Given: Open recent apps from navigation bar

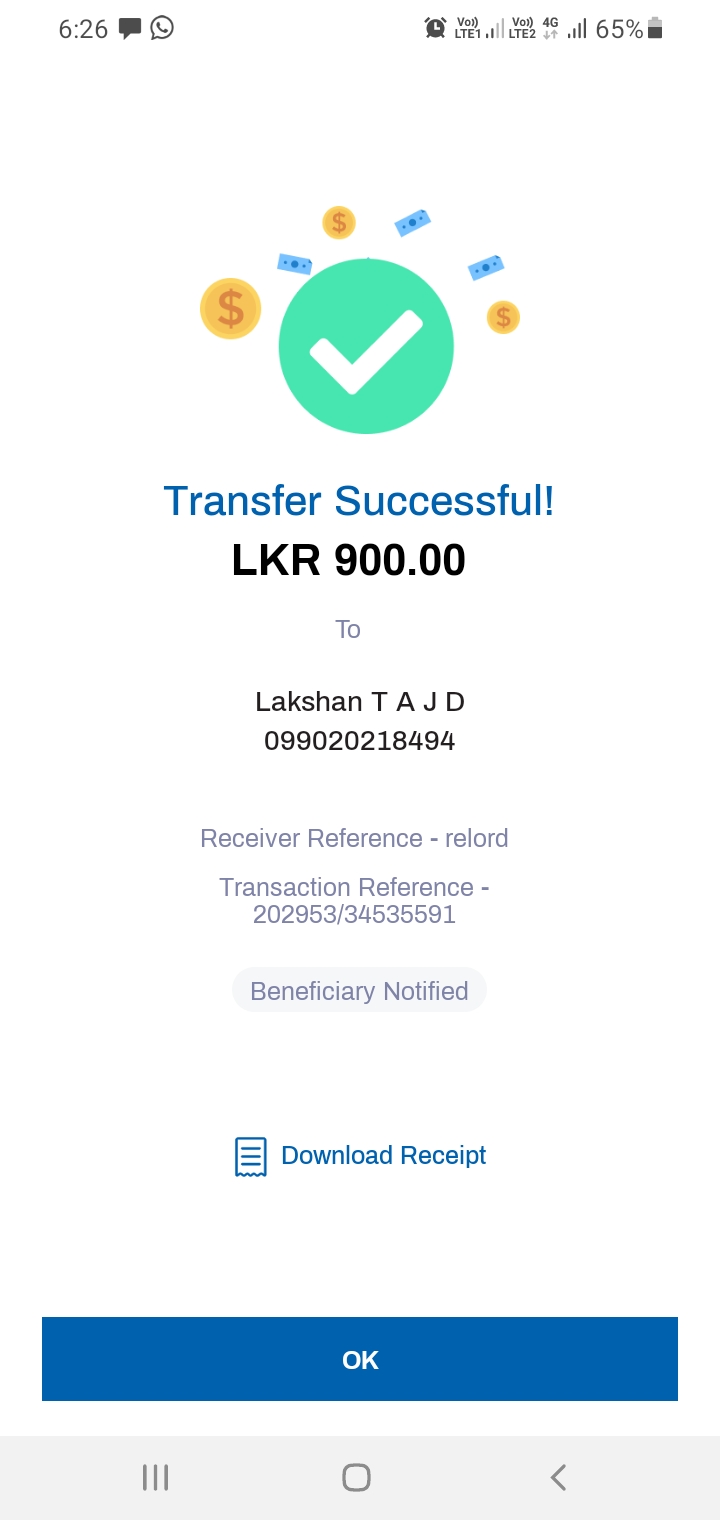Looking at the screenshot, I should pyautogui.click(x=155, y=1477).
